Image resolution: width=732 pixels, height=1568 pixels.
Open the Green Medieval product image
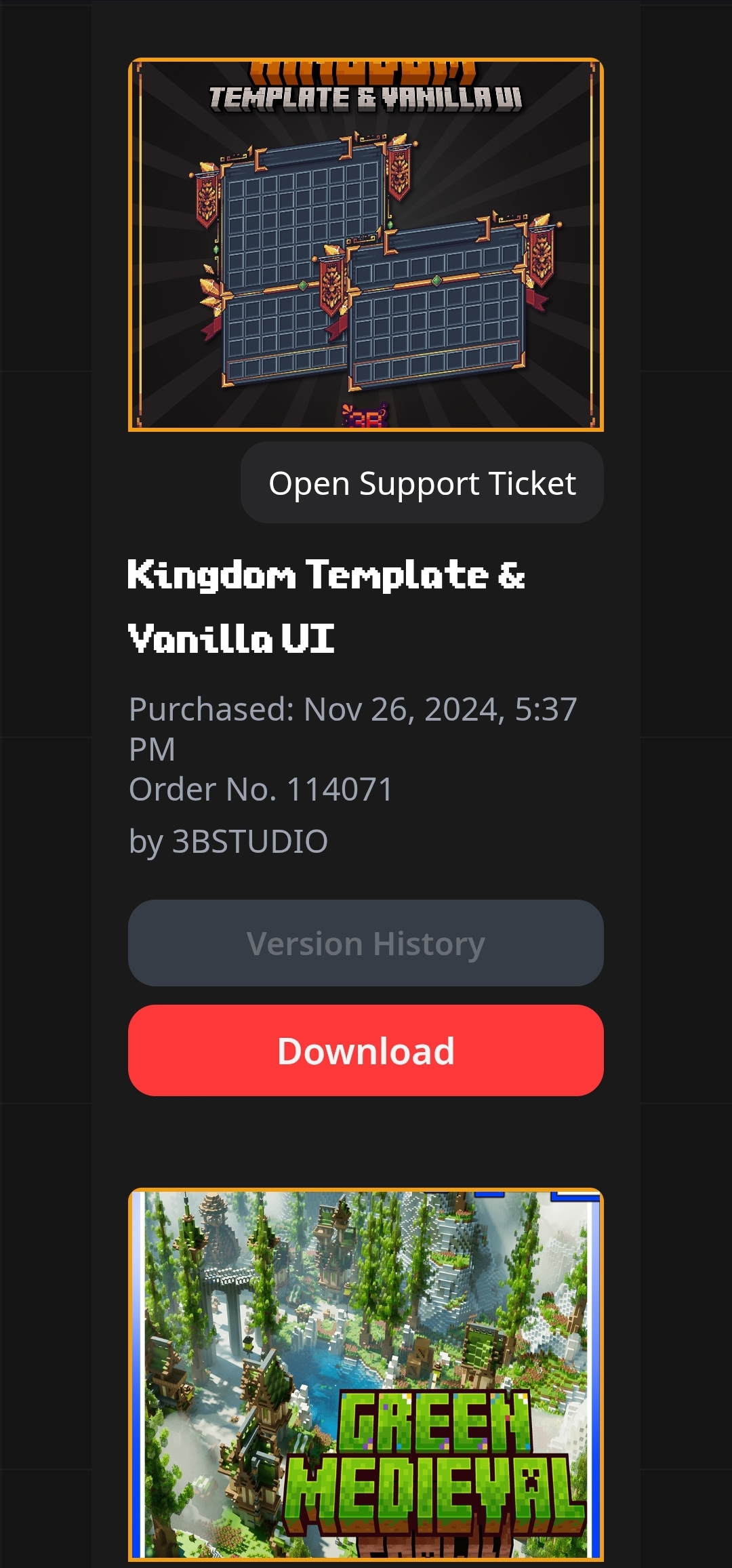click(365, 1374)
